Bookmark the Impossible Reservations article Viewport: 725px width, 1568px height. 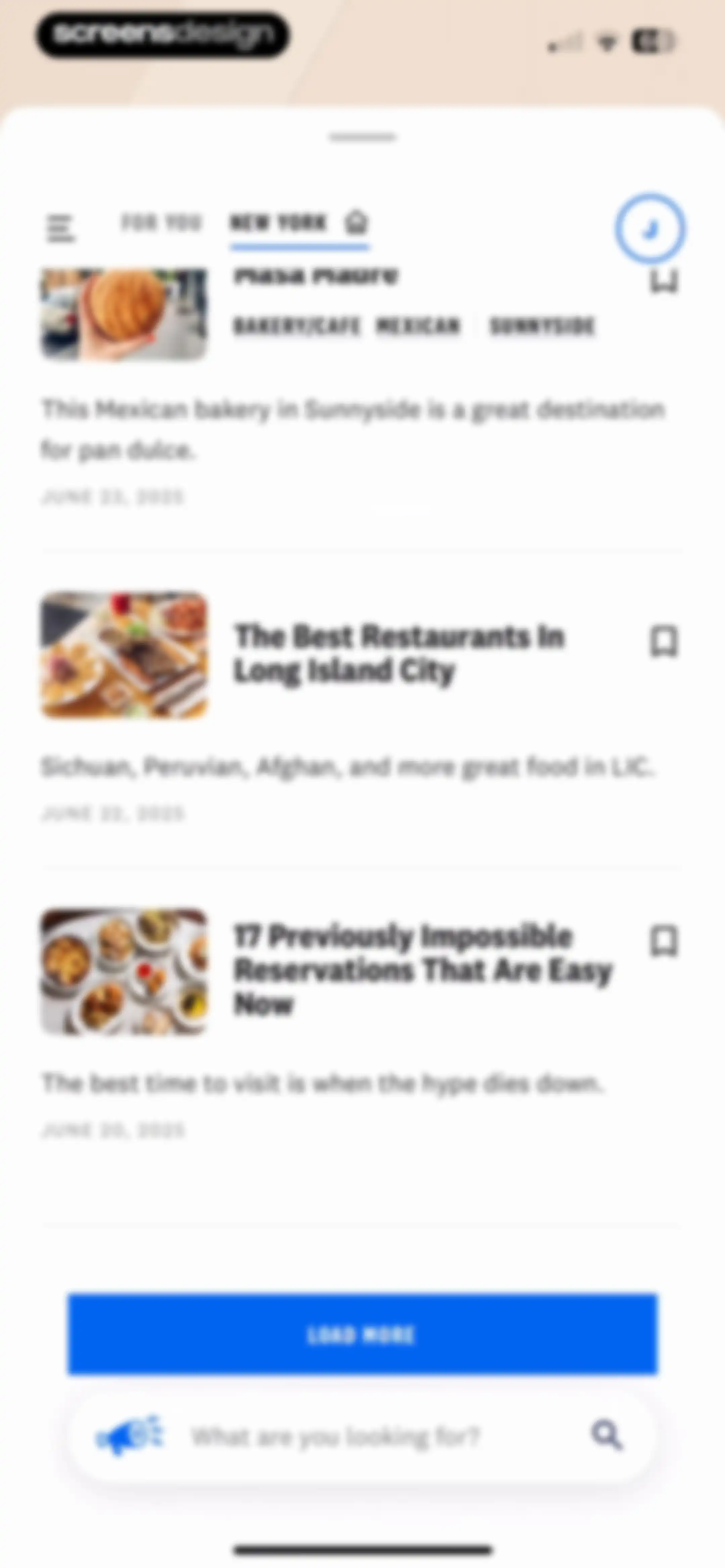tap(663, 941)
